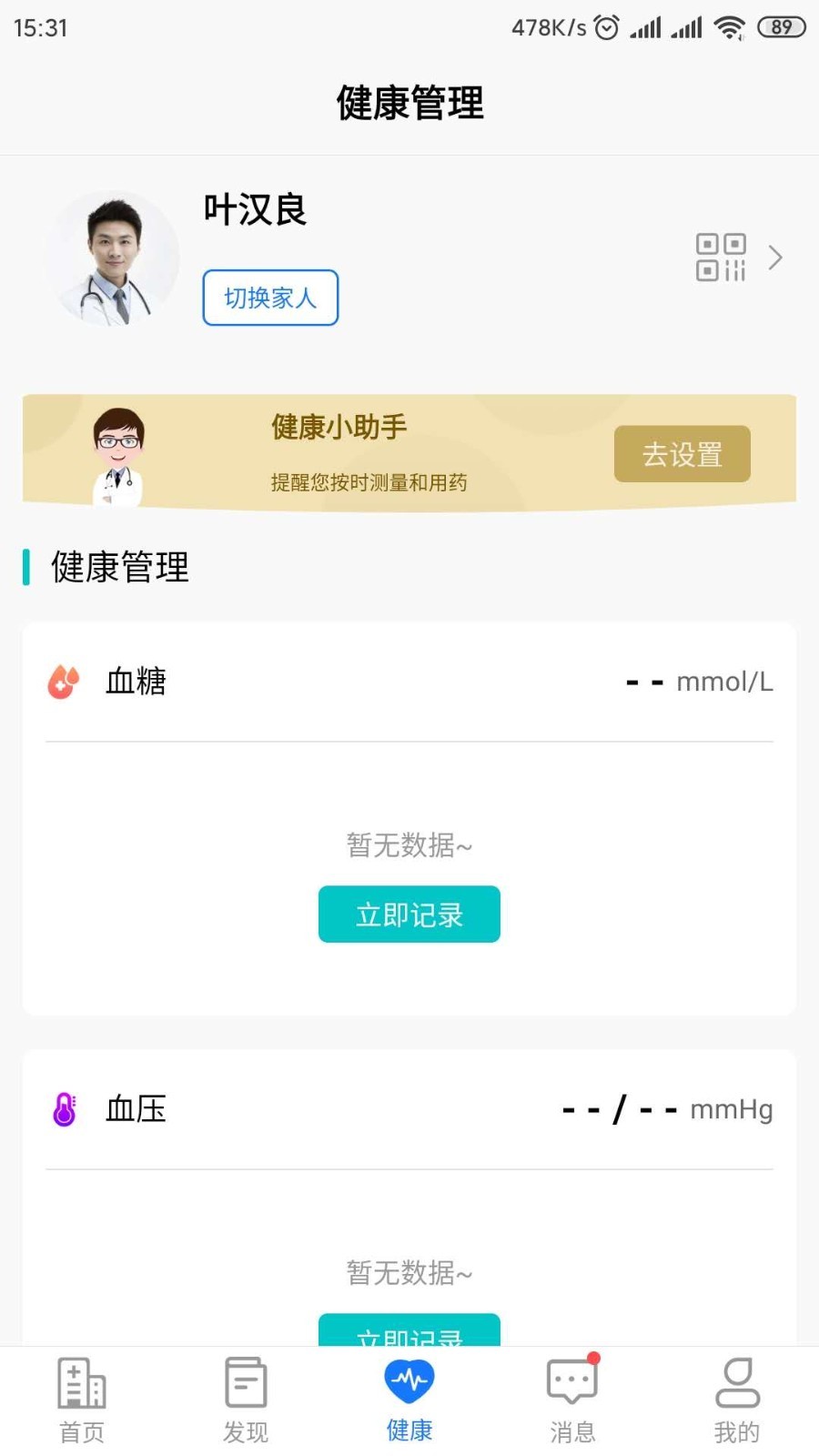Screen dimensions: 819x1456
Task: Open the 消息 tab
Action: click(572, 1400)
